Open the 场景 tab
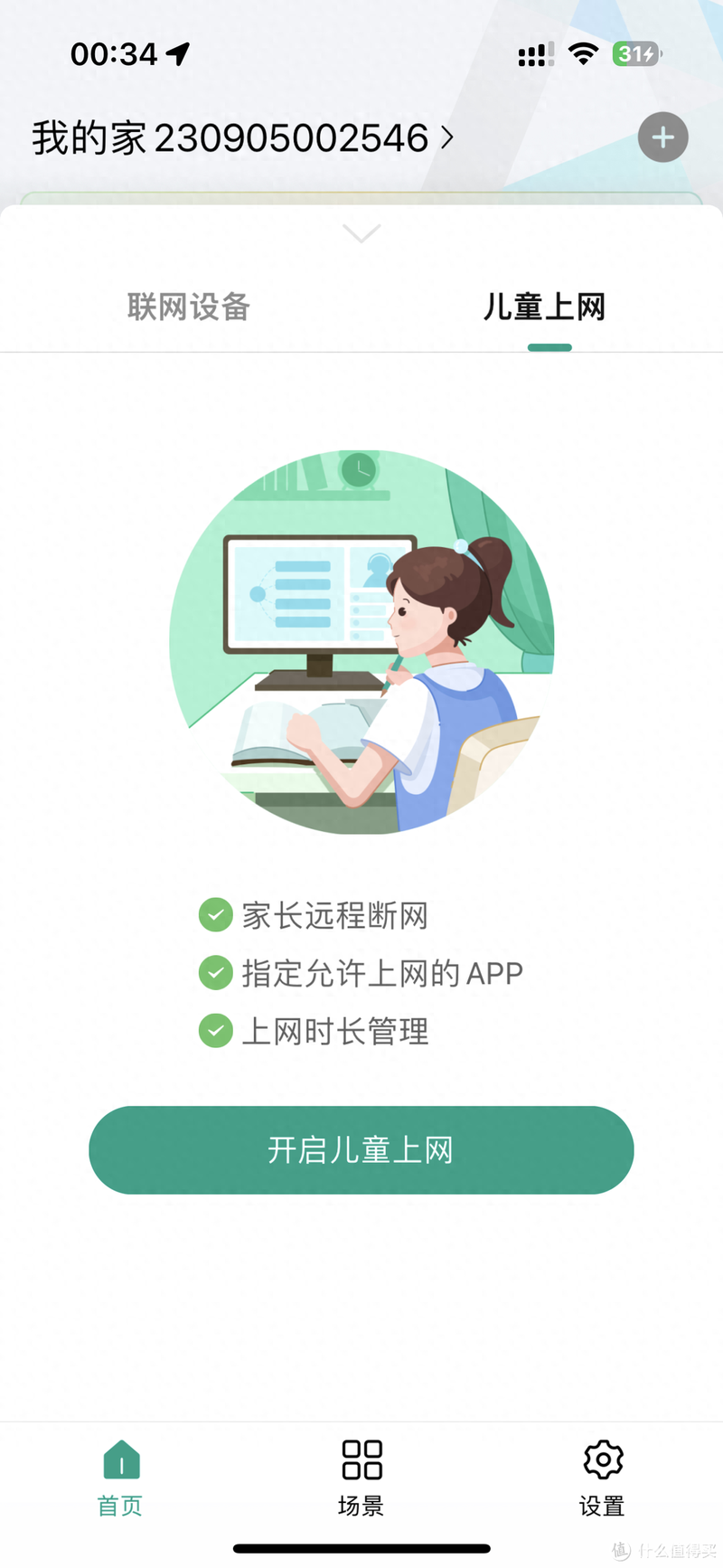723x1568 pixels. [361, 1478]
